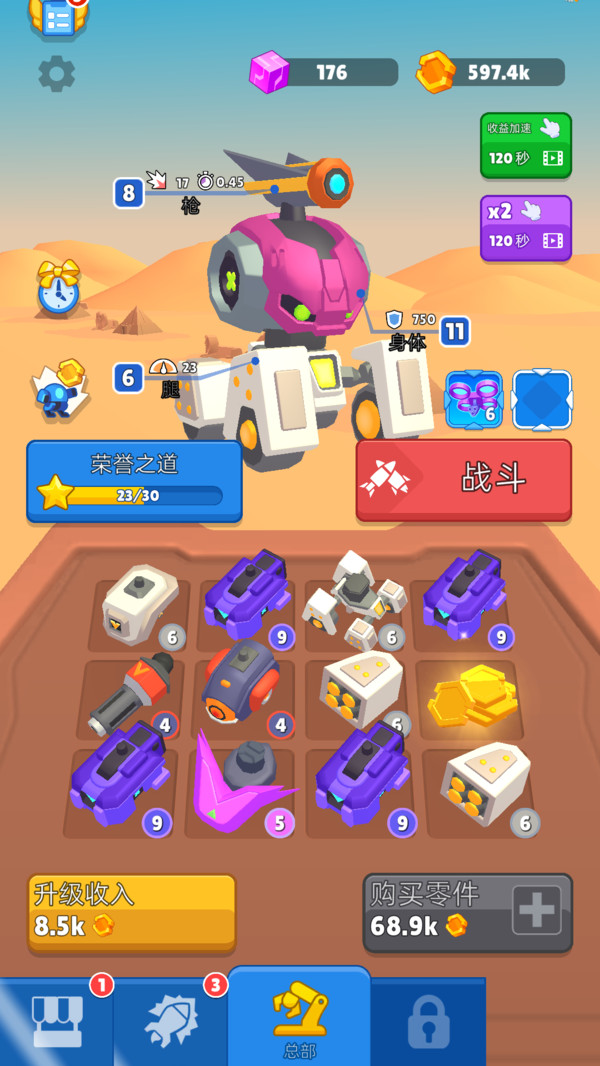600x1066 pixels.
Task: Switch to the 总部 headquarters tab
Action: (300, 1018)
